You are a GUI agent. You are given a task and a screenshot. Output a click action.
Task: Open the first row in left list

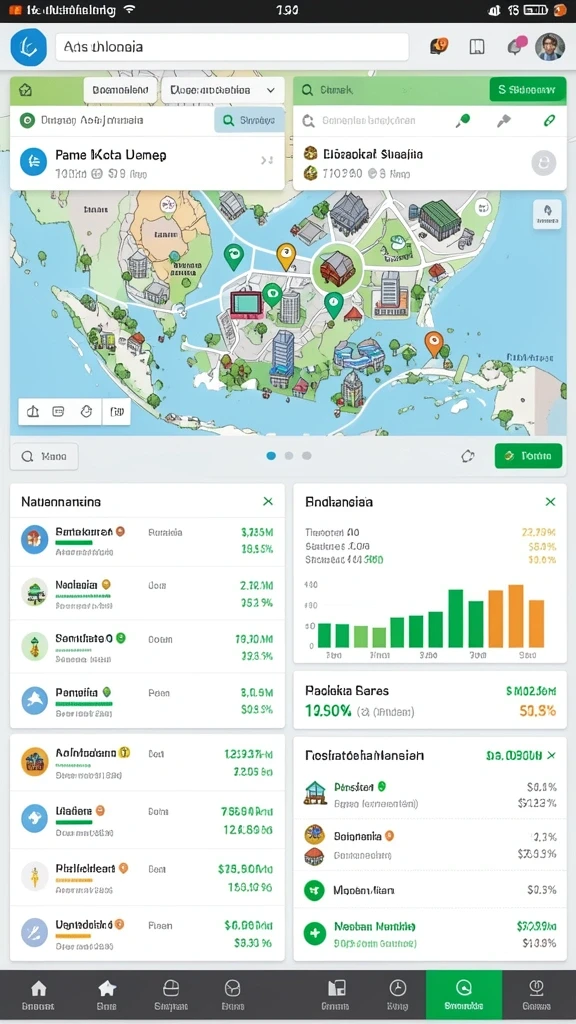147,541
